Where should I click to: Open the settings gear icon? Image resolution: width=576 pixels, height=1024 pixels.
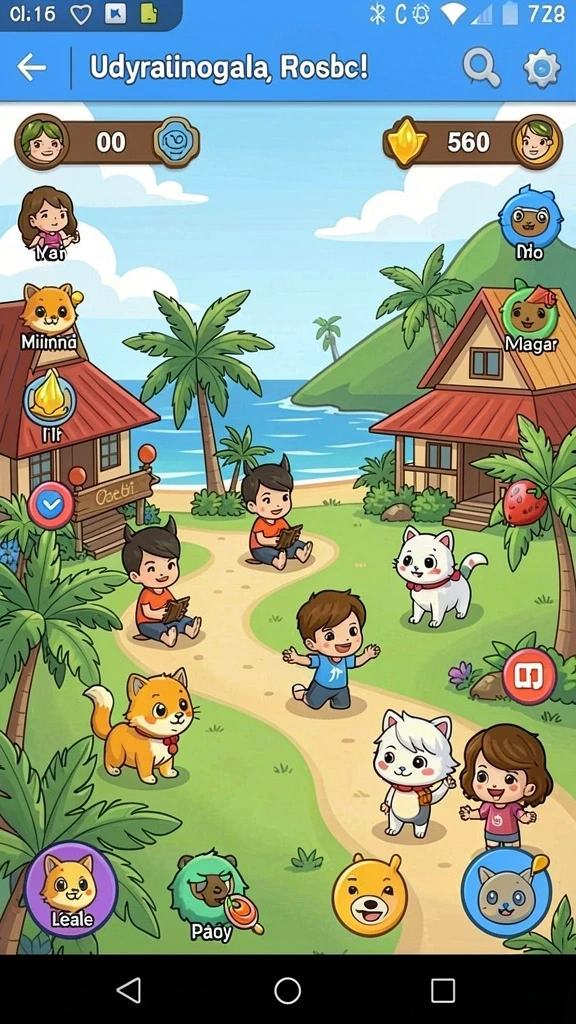(542, 67)
